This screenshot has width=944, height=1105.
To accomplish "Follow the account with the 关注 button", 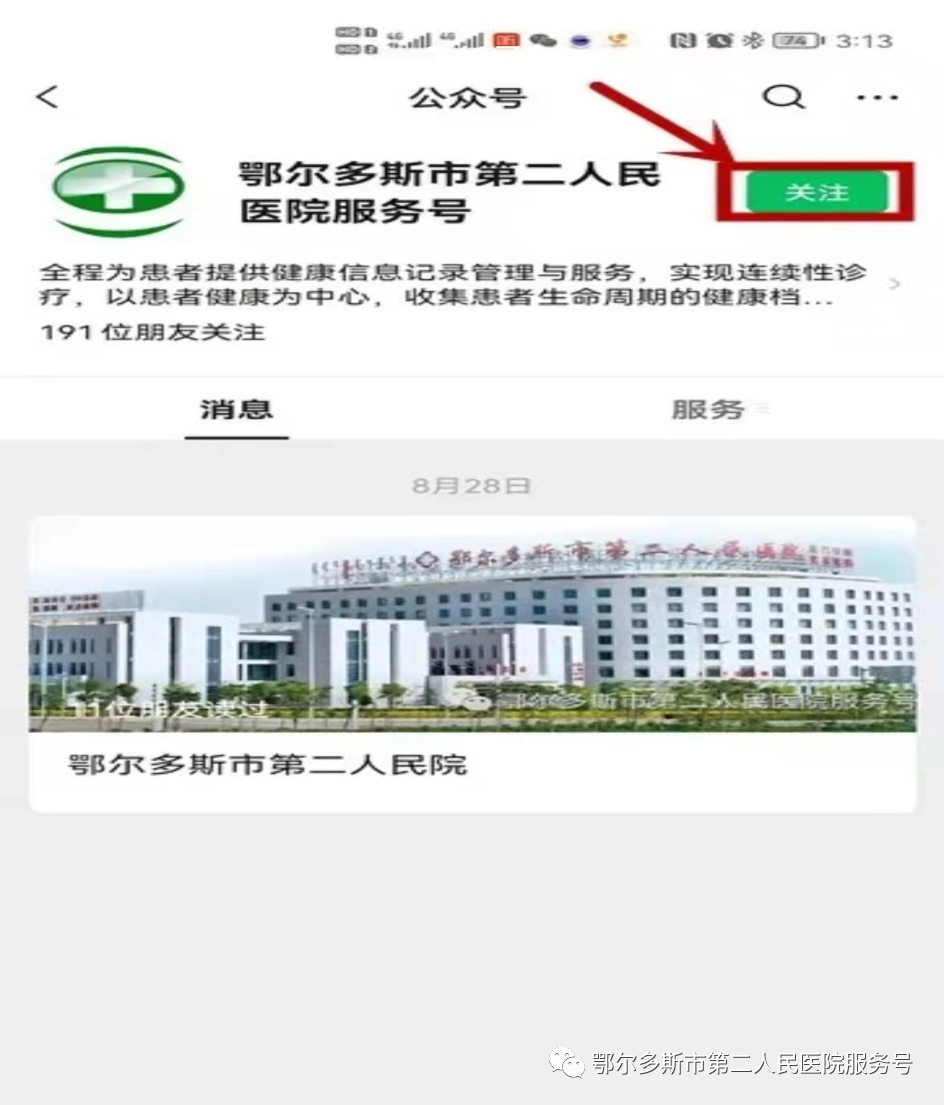I will click(x=816, y=192).
